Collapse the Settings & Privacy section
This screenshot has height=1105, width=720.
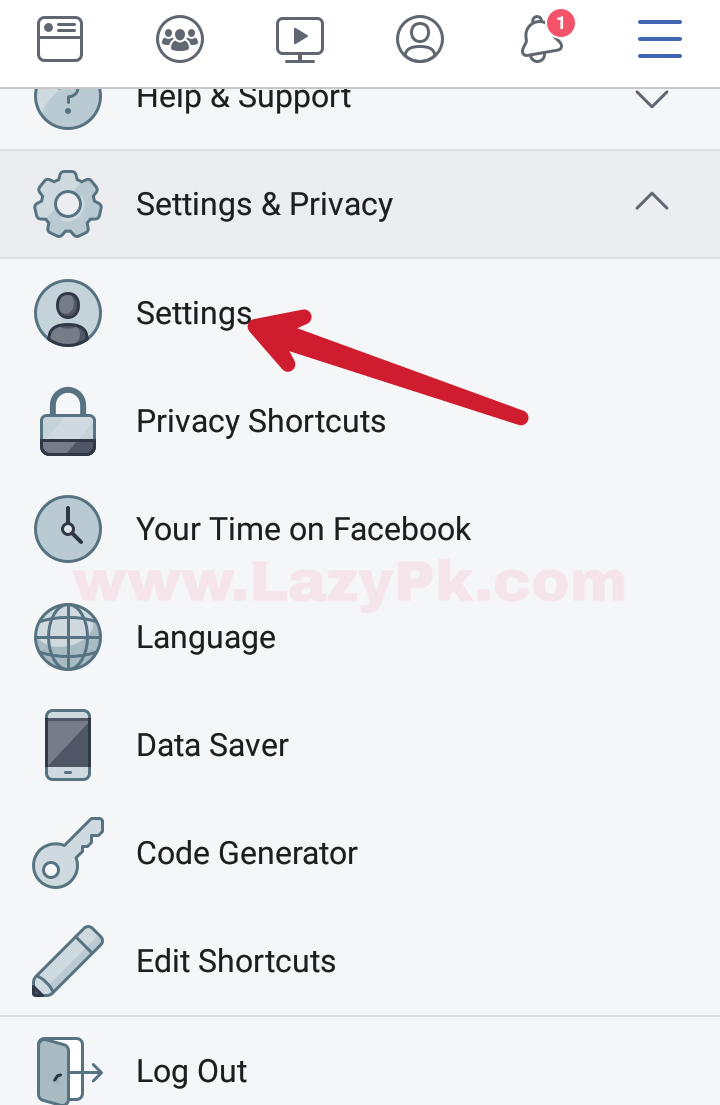point(360,204)
